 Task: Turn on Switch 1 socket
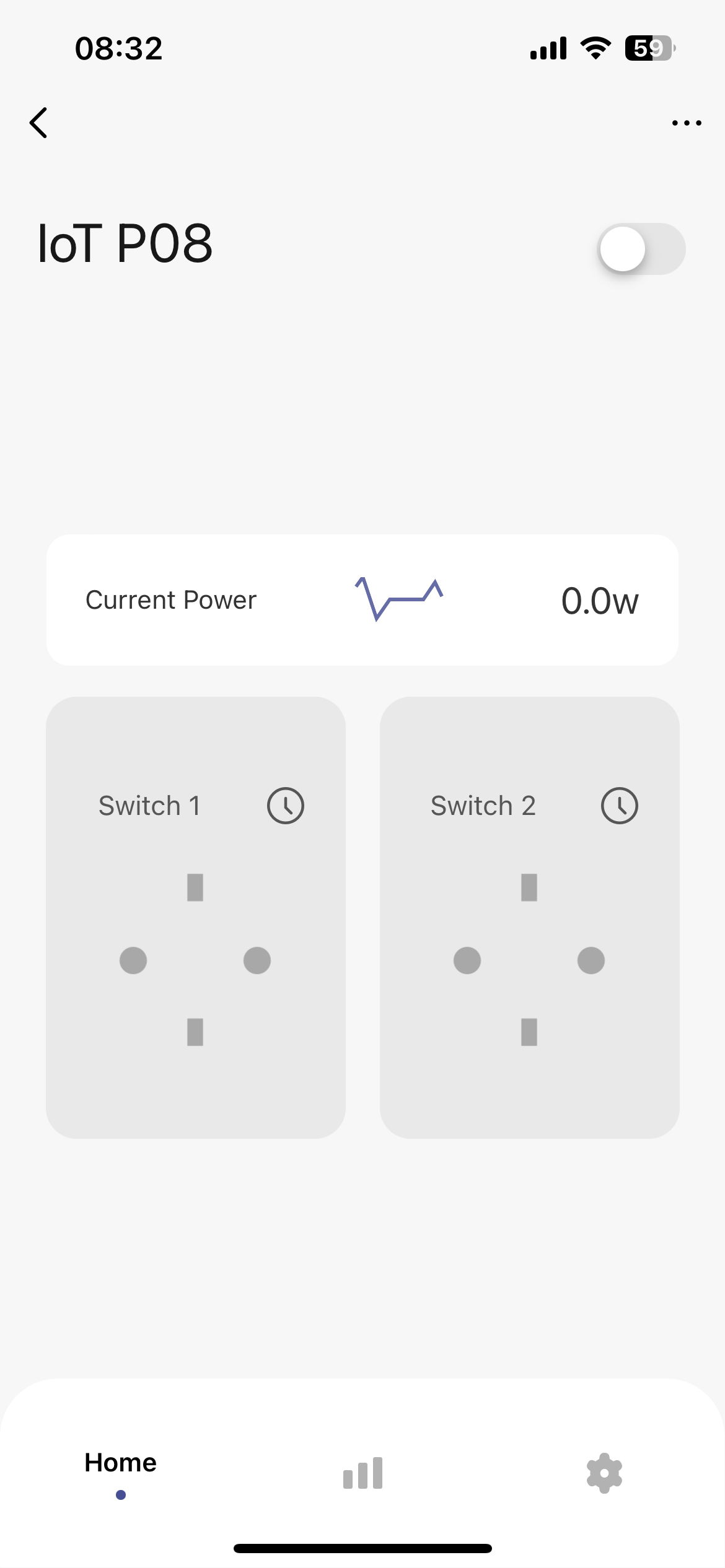pyautogui.click(x=195, y=960)
